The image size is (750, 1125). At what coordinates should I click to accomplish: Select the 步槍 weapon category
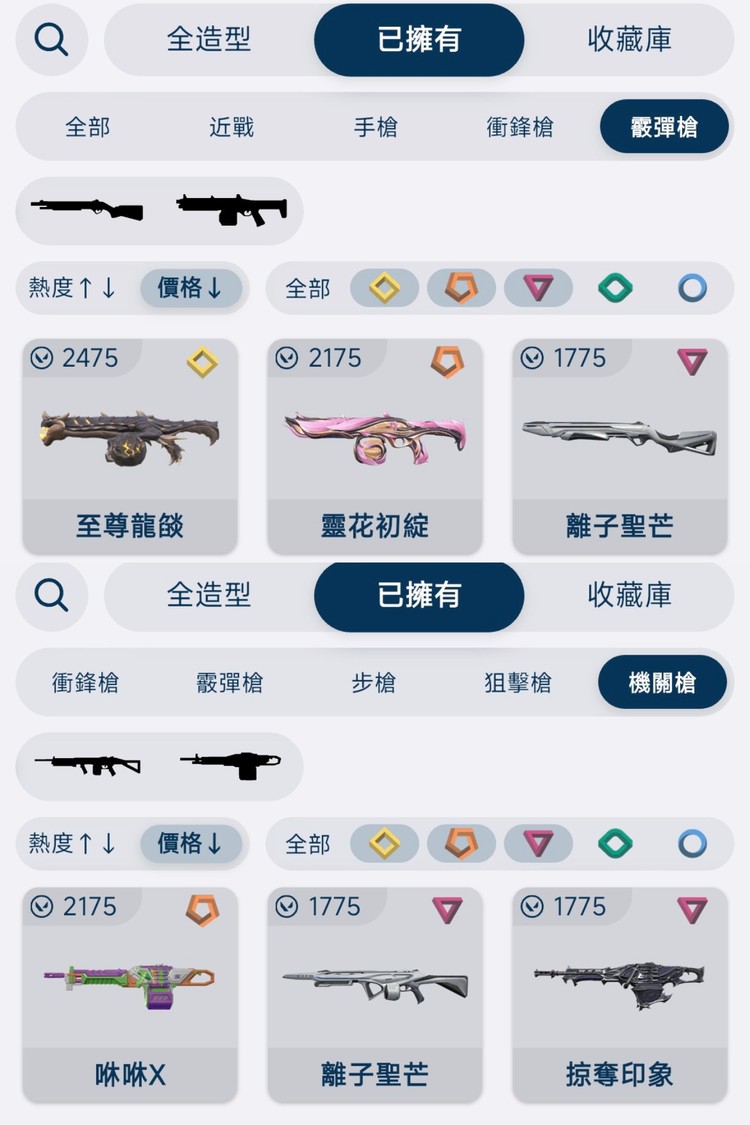(x=374, y=682)
